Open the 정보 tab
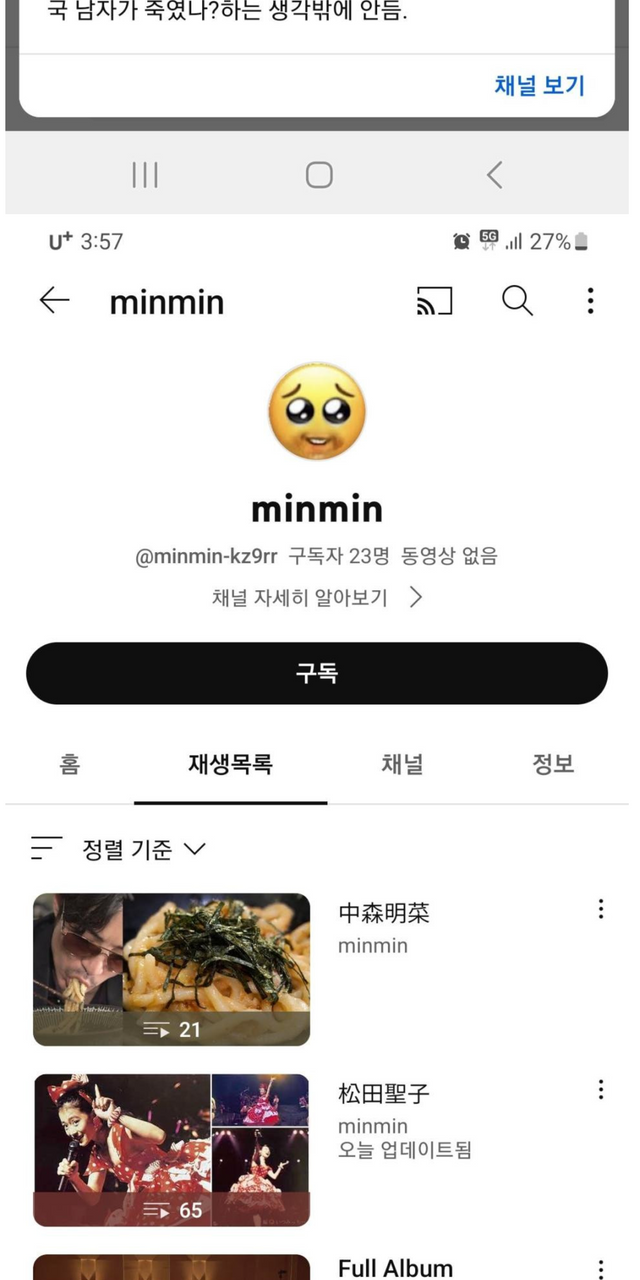 tap(553, 765)
